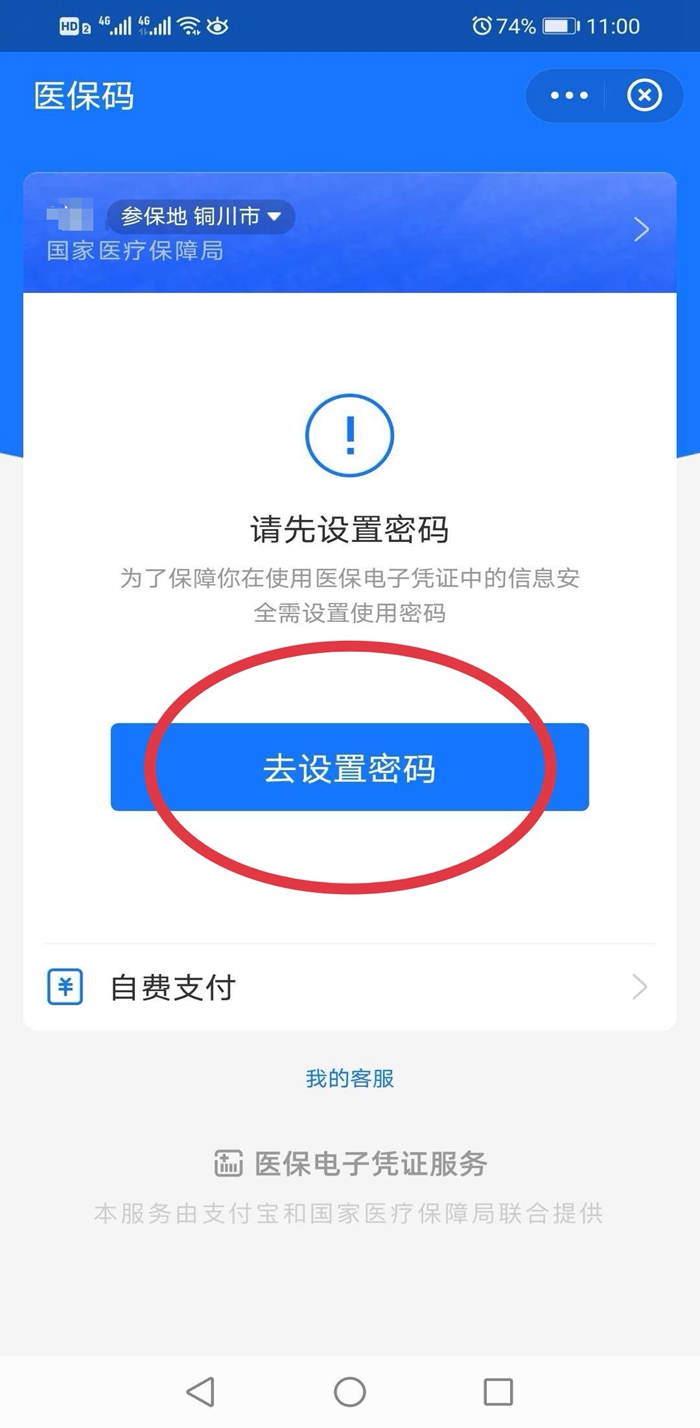This screenshot has height=1428, width=700.
Task: Tap the 去设置密码 button
Action: (x=349, y=767)
